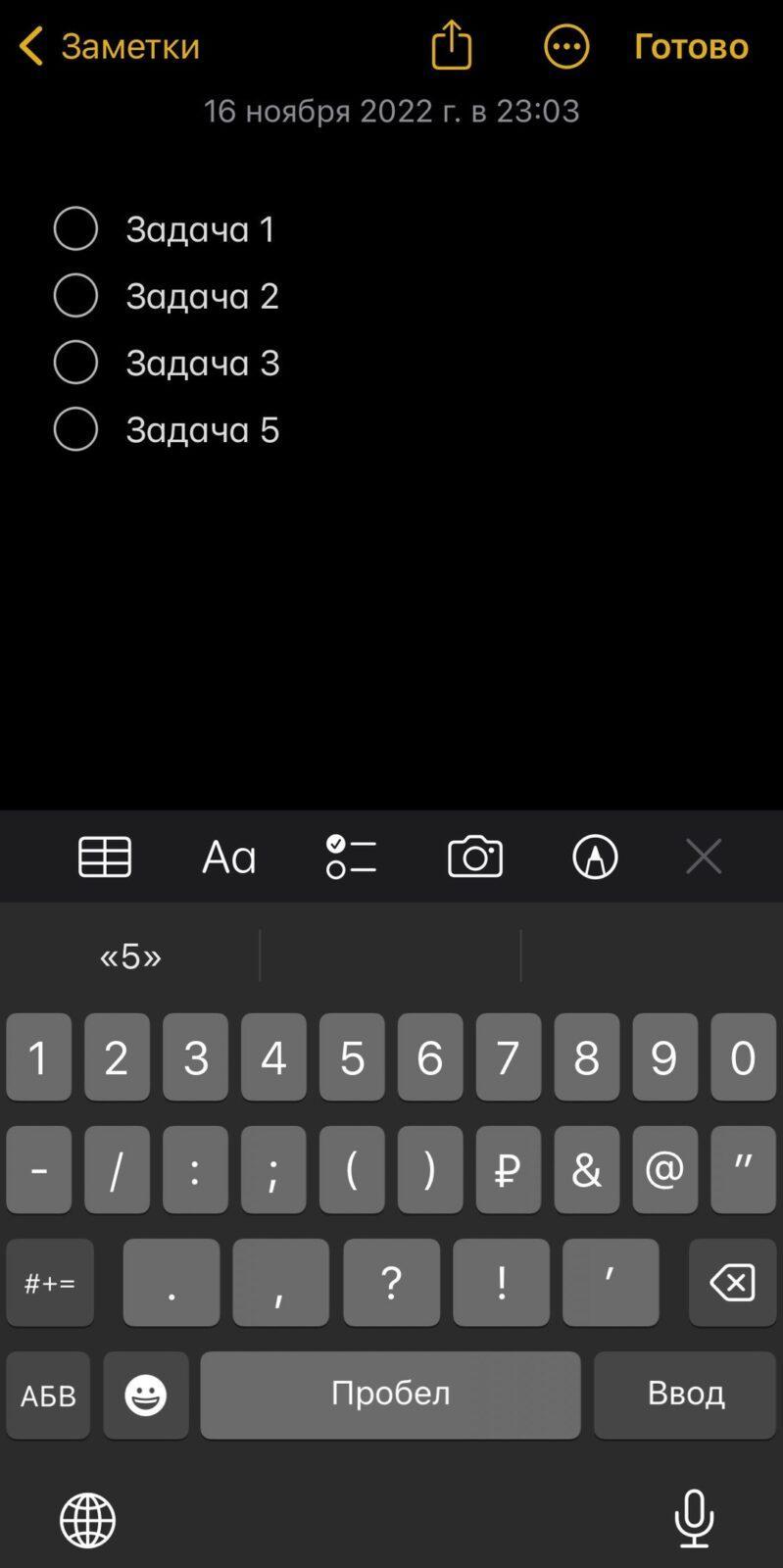The image size is (783, 1568).
Task: Go back to Заметки list
Action: pos(109,46)
